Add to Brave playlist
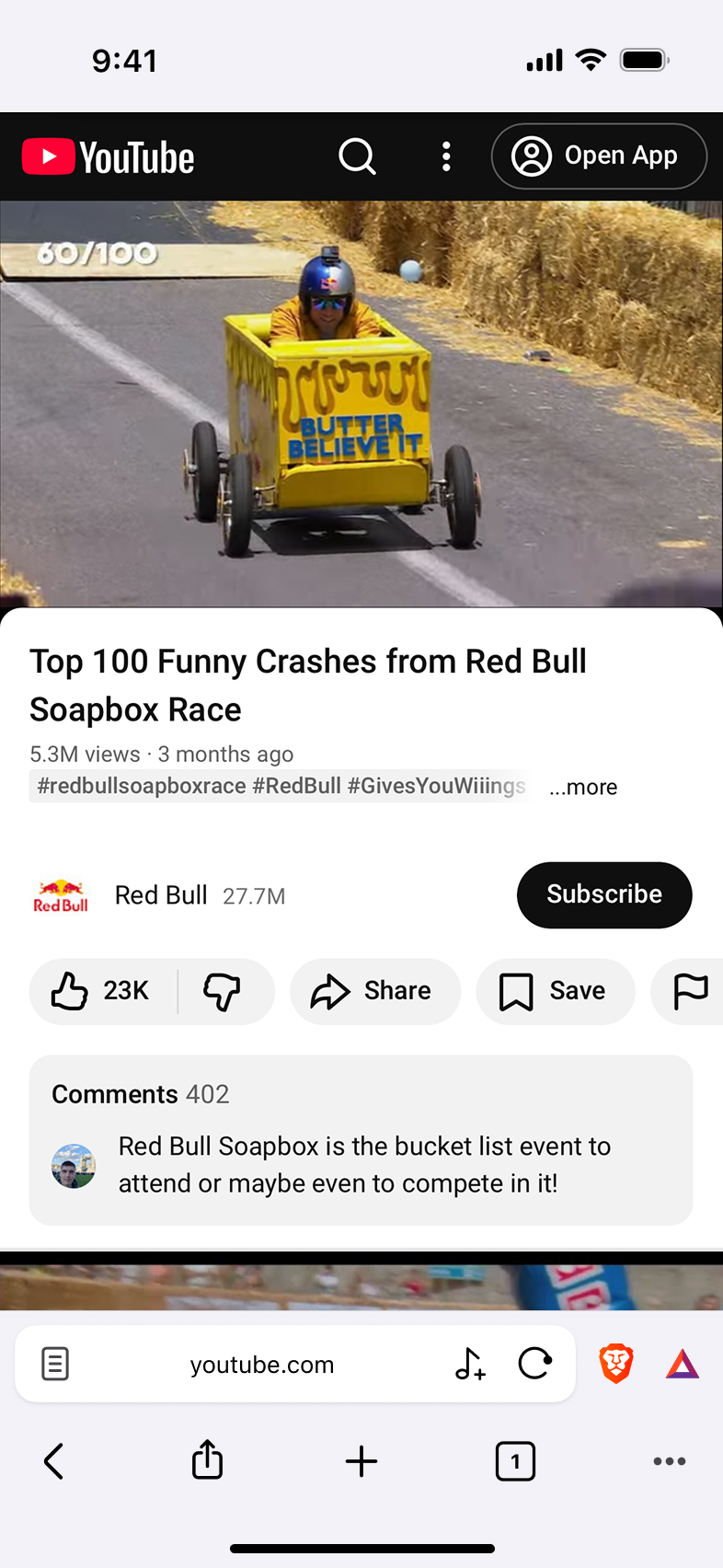 pos(470,1364)
